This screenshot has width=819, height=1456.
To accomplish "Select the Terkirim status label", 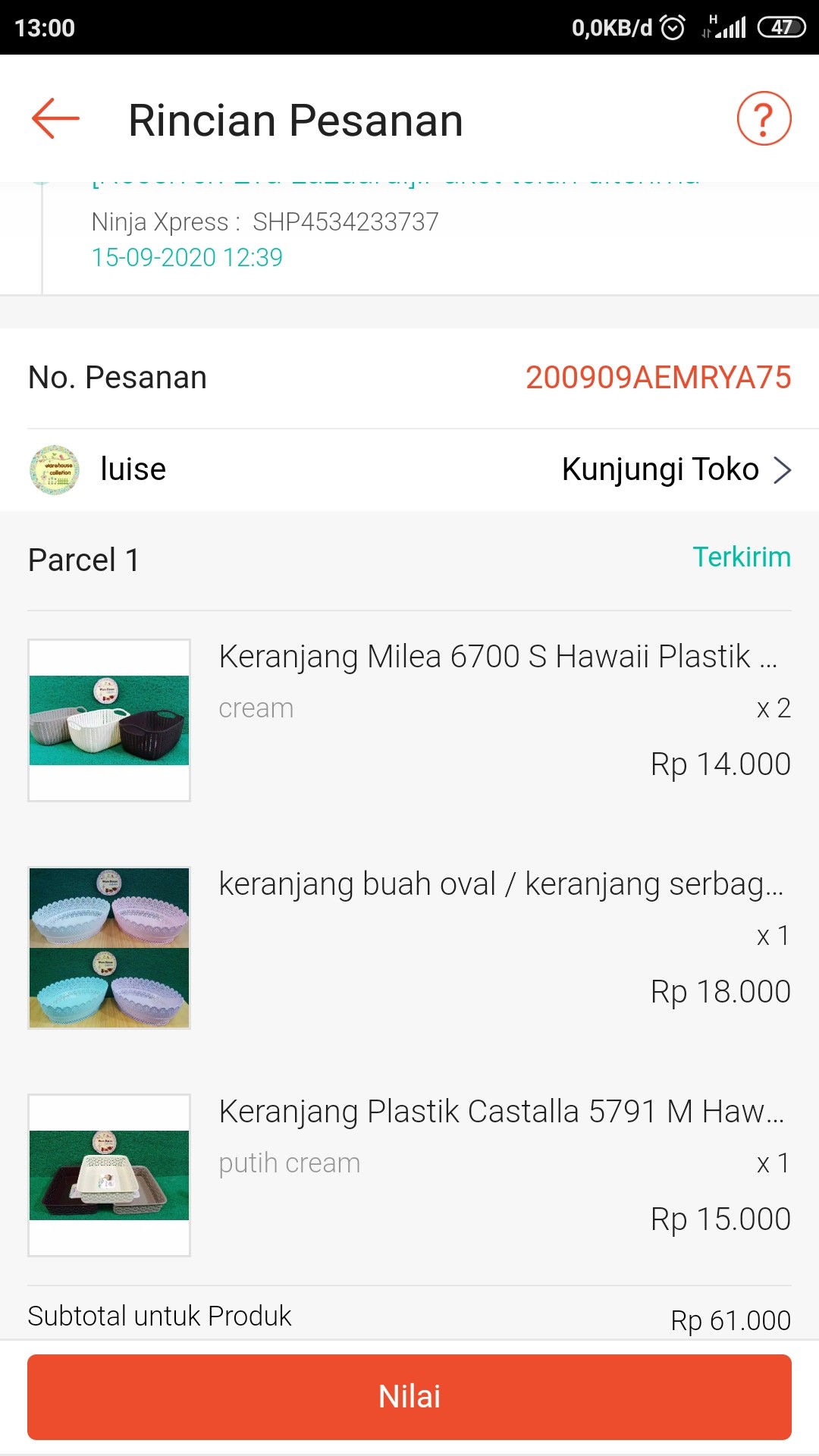I will (x=742, y=558).
